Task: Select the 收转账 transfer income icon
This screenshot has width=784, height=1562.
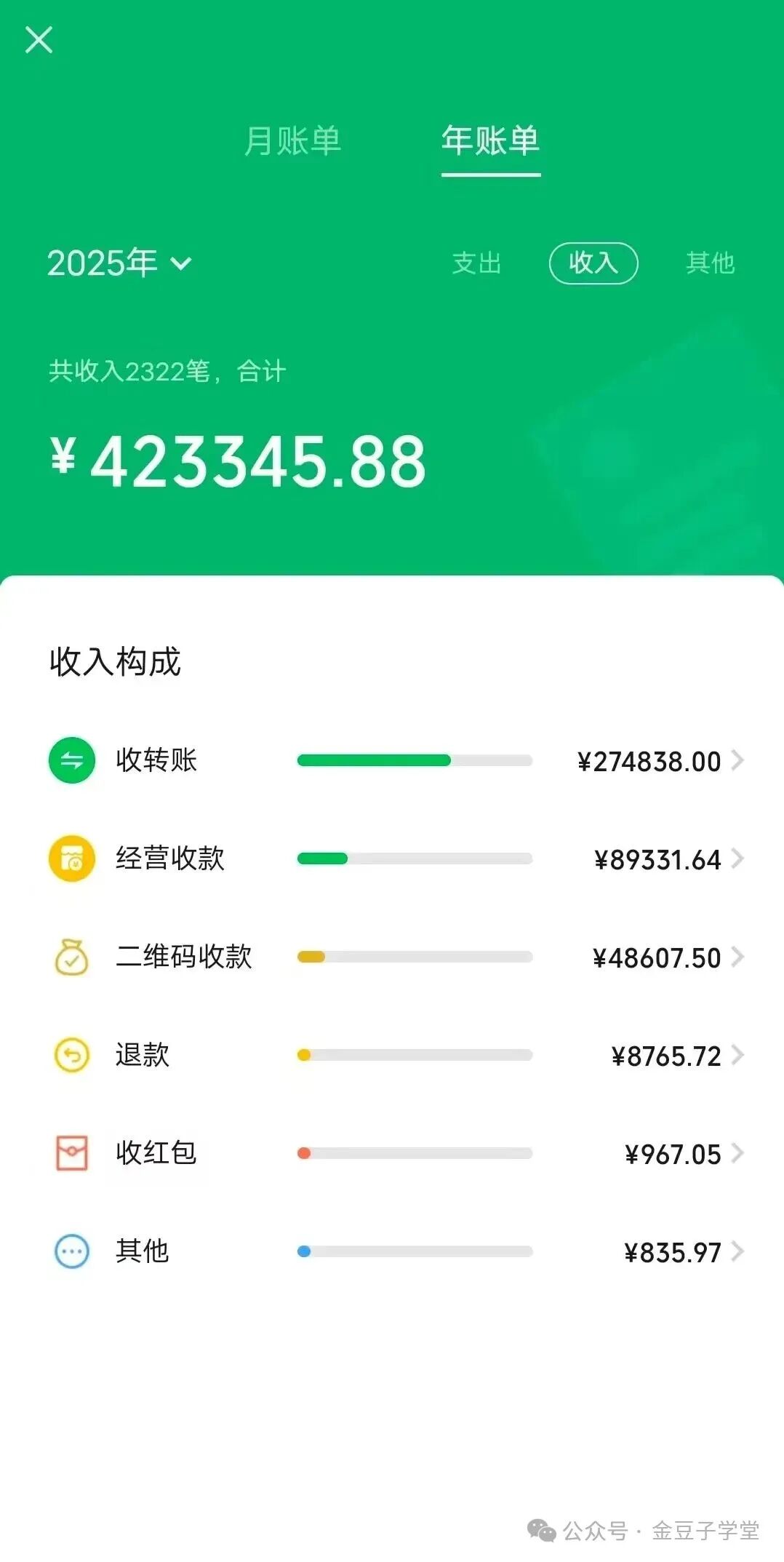Action: 71,761
